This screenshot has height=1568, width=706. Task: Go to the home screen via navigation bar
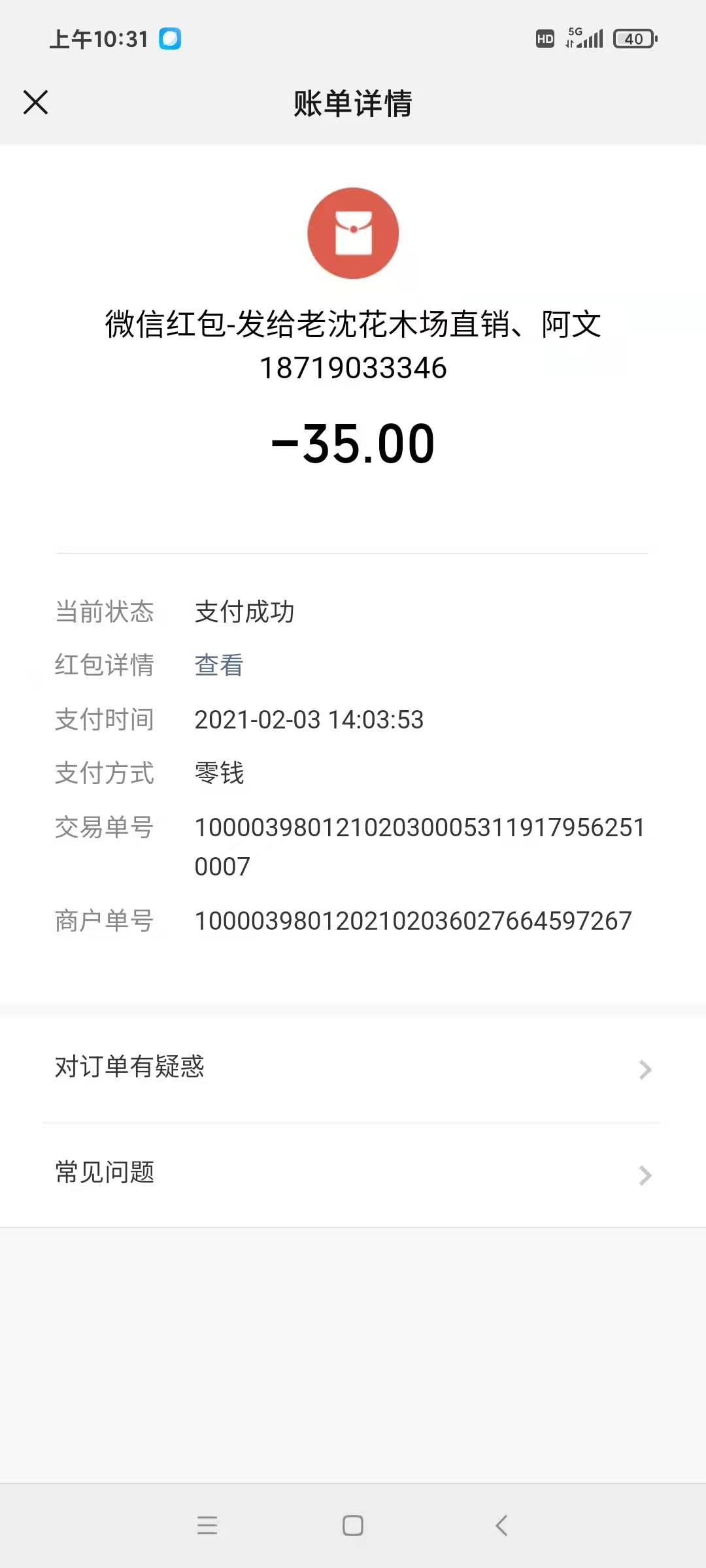click(353, 1526)
